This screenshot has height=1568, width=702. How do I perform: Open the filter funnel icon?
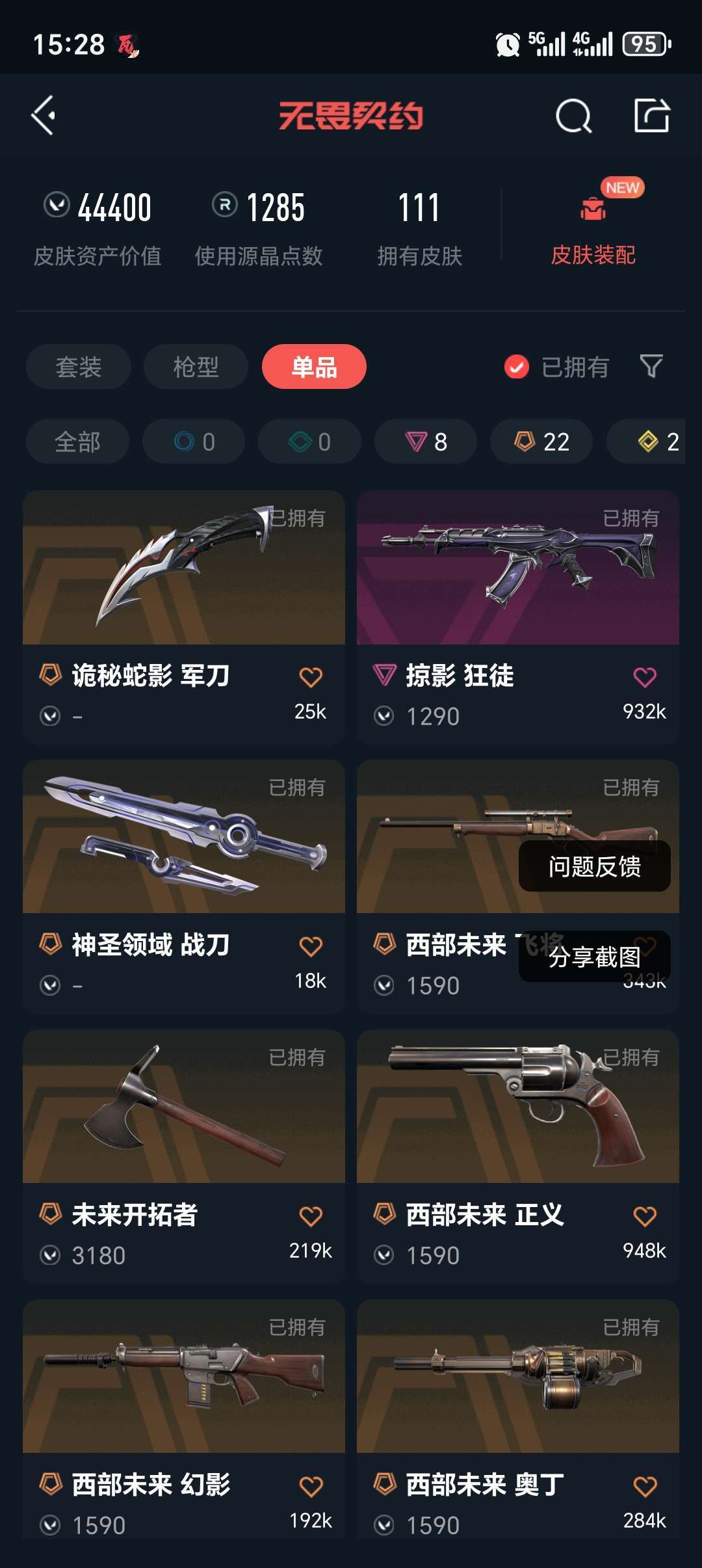point(653,367)
